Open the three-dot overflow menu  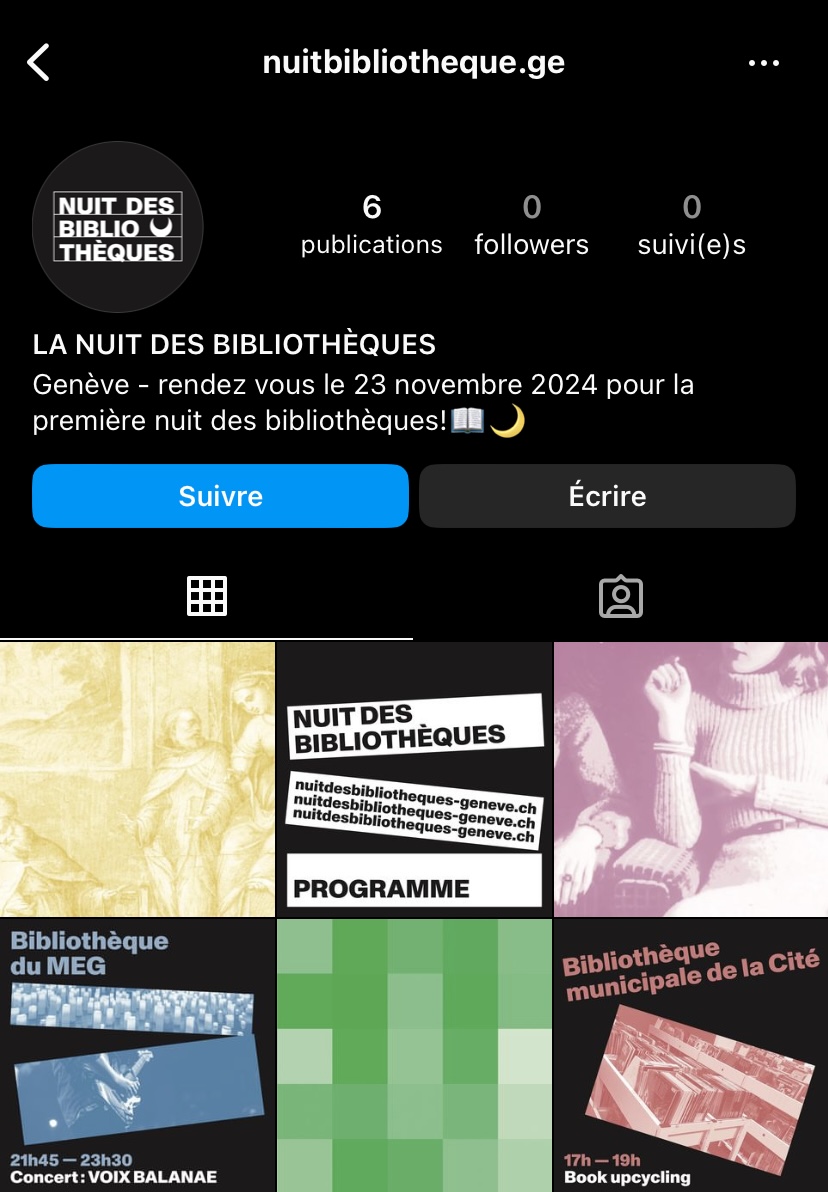tap(763, 63)
